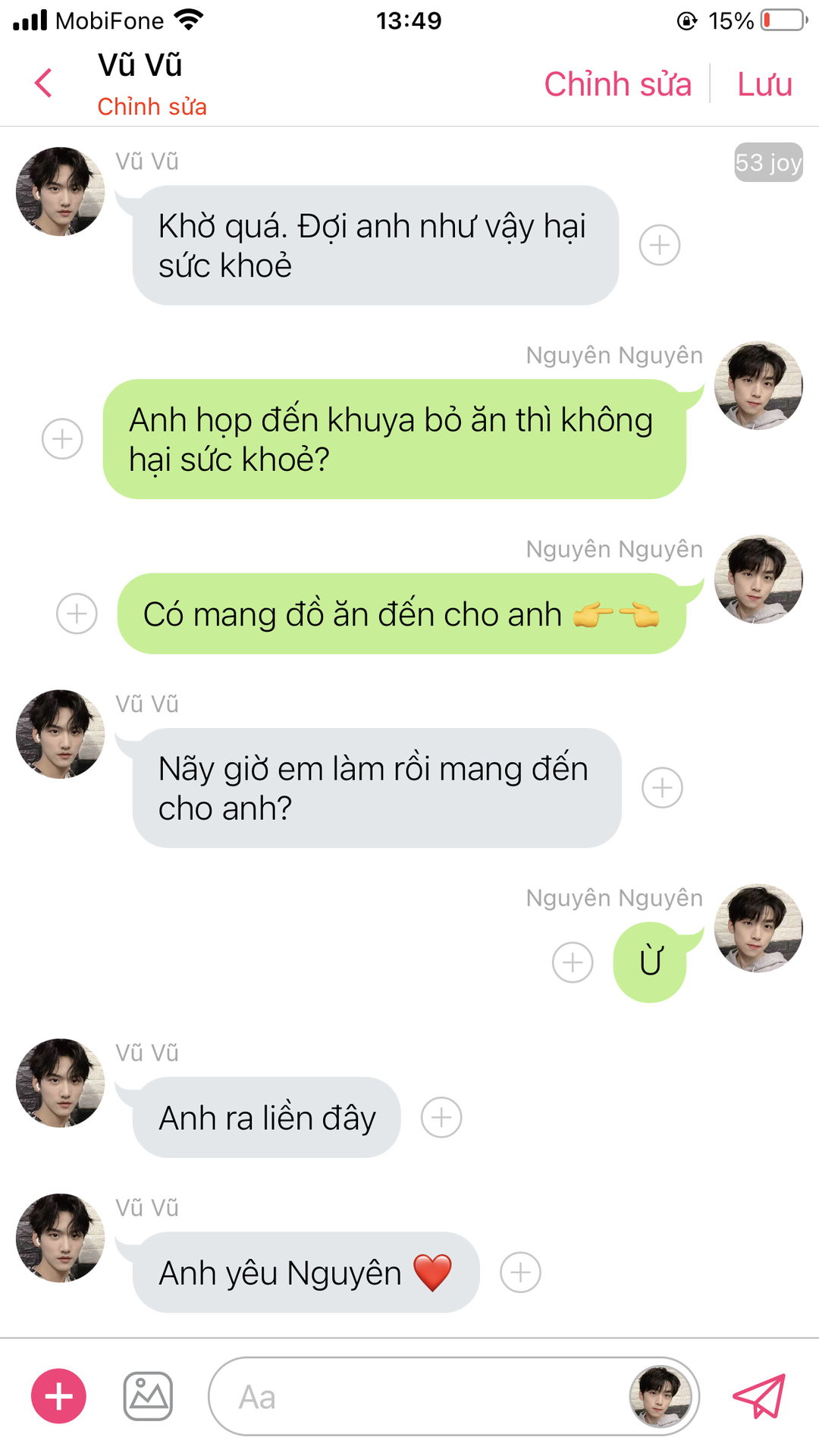
Task: Tap the plus beside "Ừ" message
Action: pyautogui.click(x=573, y=962)
